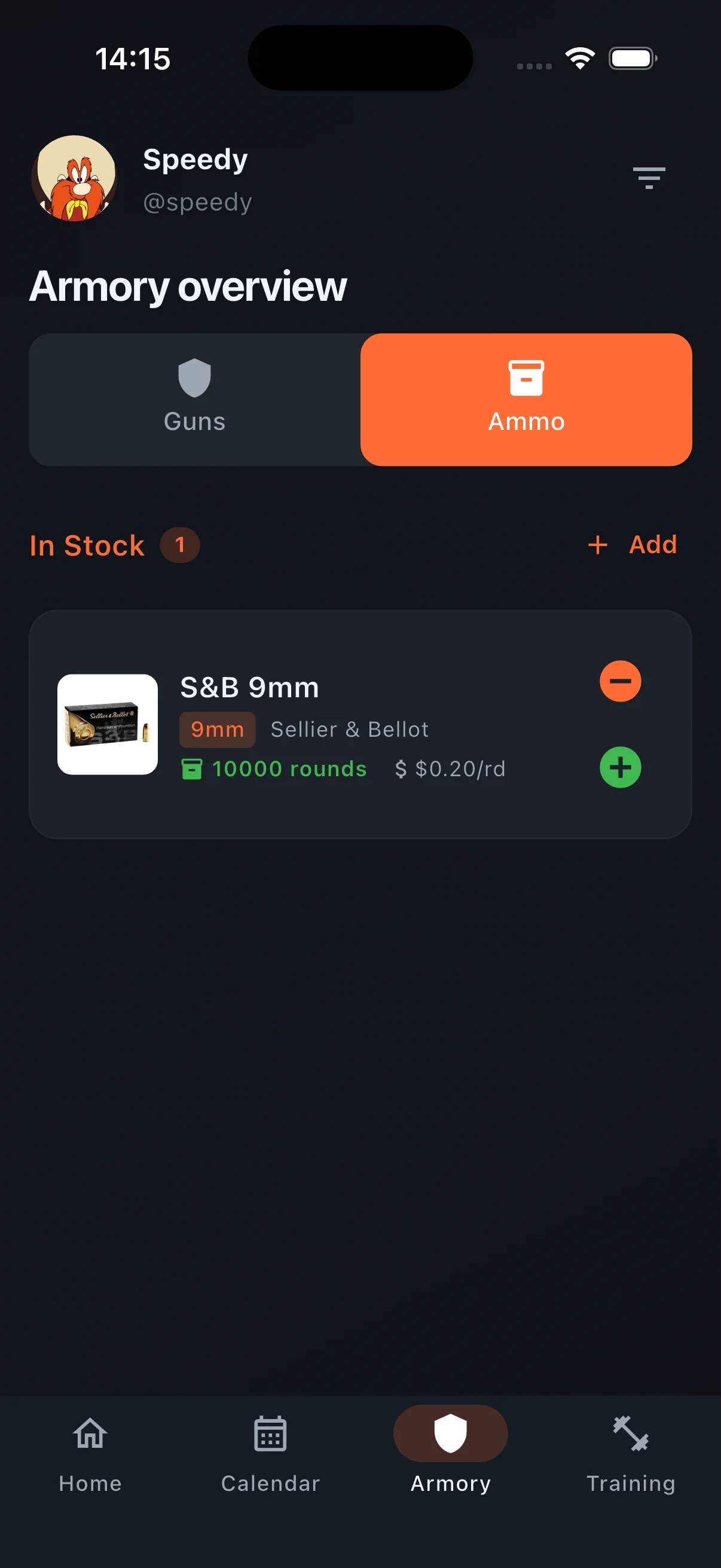
Task: Click the In Stock count badge
Action: pos(180,545)
